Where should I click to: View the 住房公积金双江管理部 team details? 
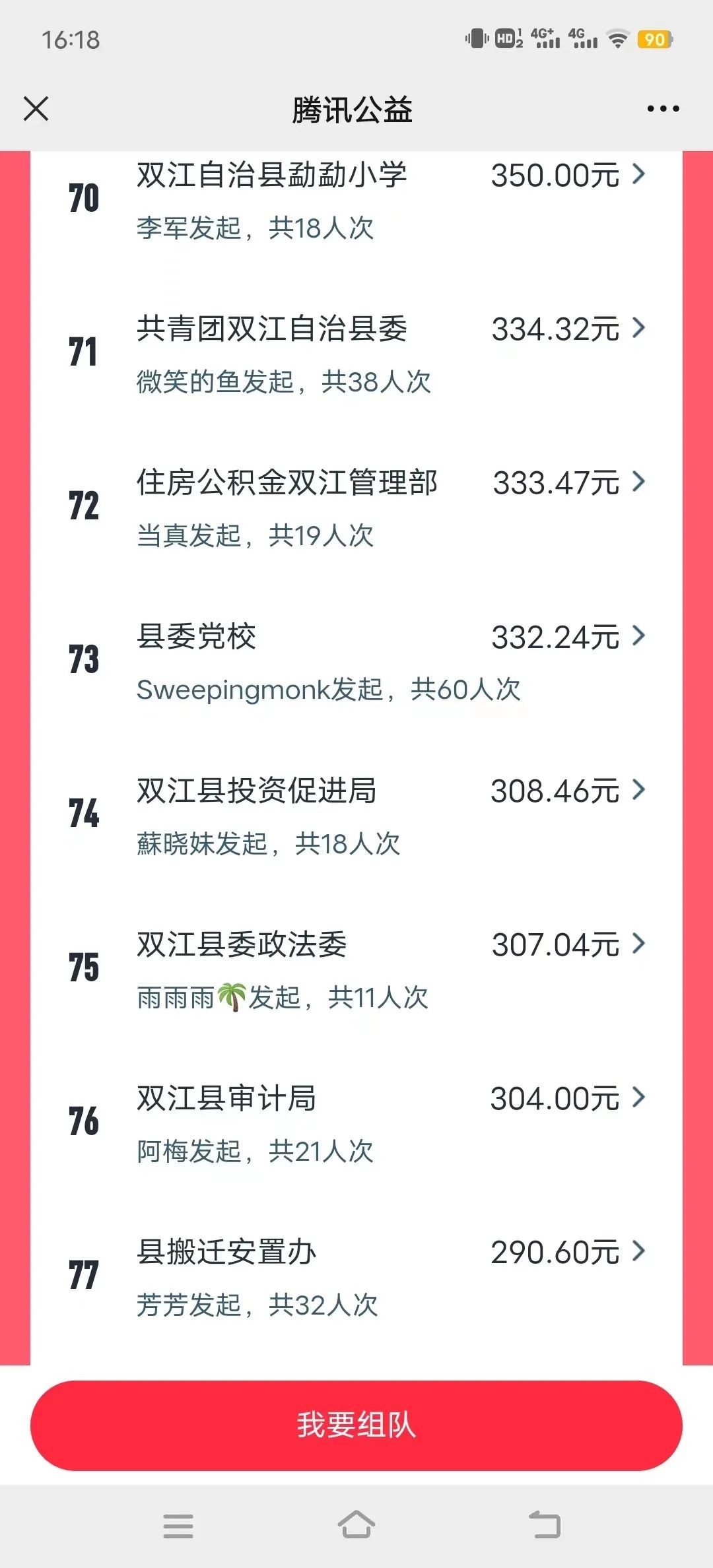click(356, 508)
